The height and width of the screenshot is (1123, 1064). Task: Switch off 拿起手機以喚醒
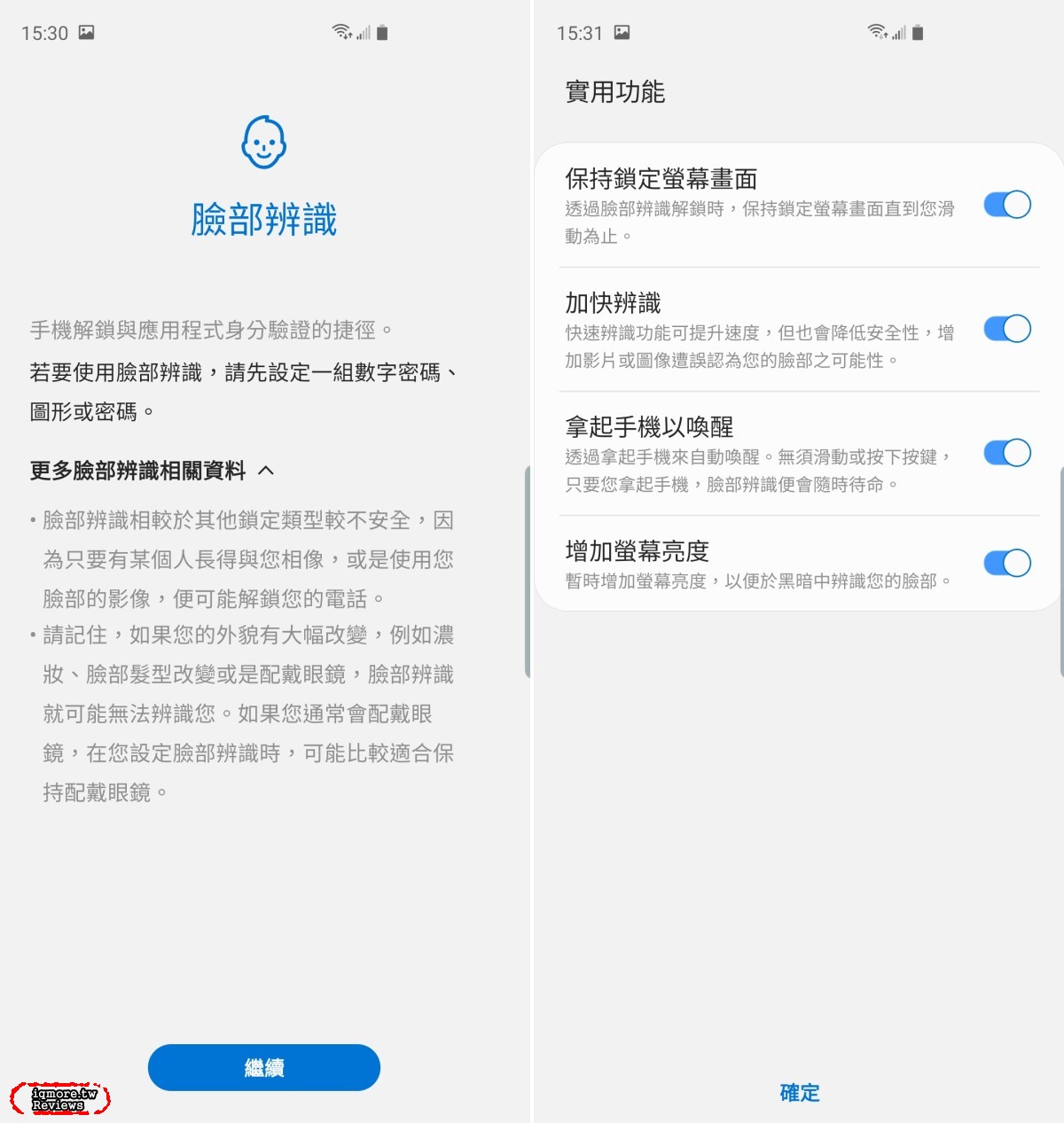1006,453
